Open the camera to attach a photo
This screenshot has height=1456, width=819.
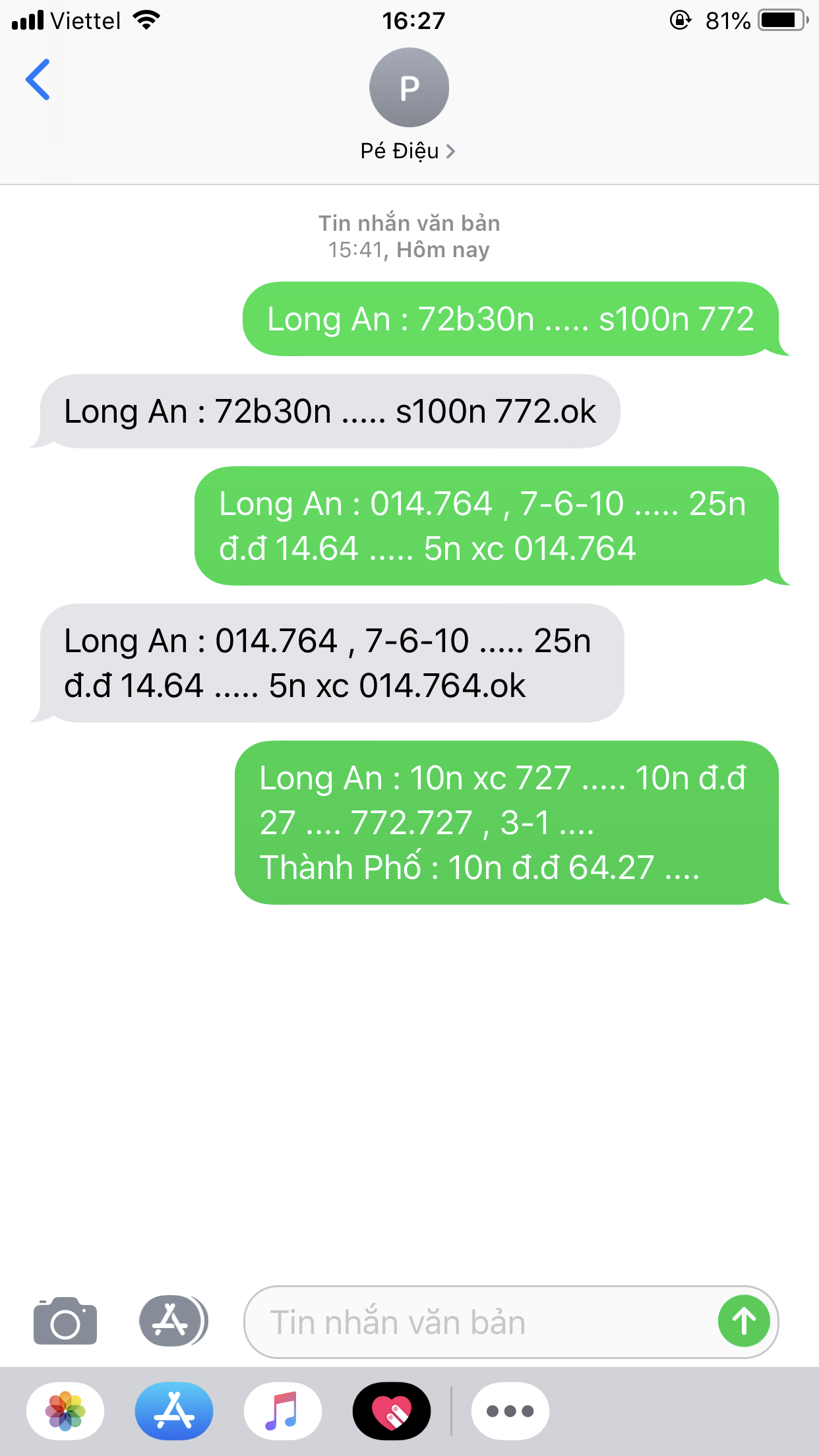65,1321
